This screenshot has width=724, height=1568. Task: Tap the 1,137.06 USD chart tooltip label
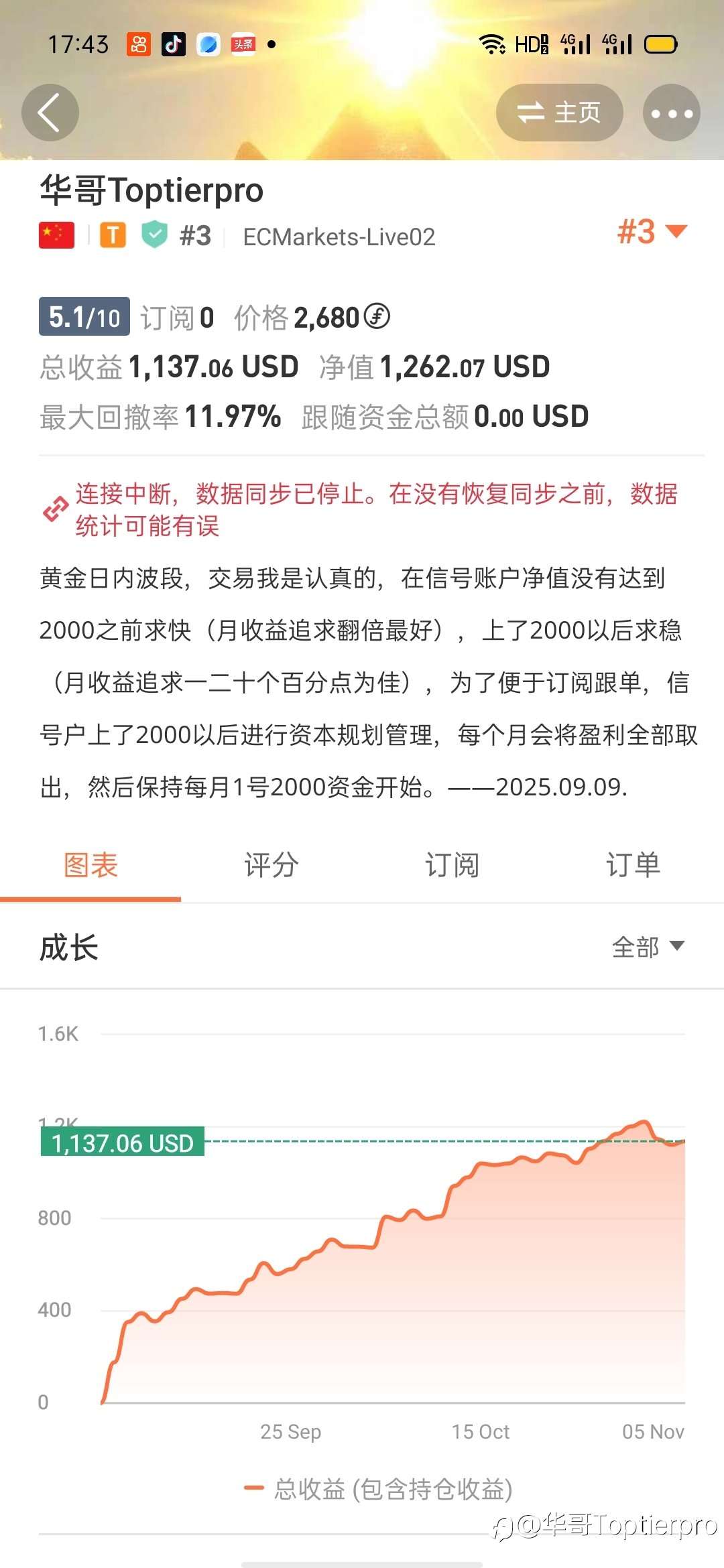pyautogui.click(x=123, y=1142)
